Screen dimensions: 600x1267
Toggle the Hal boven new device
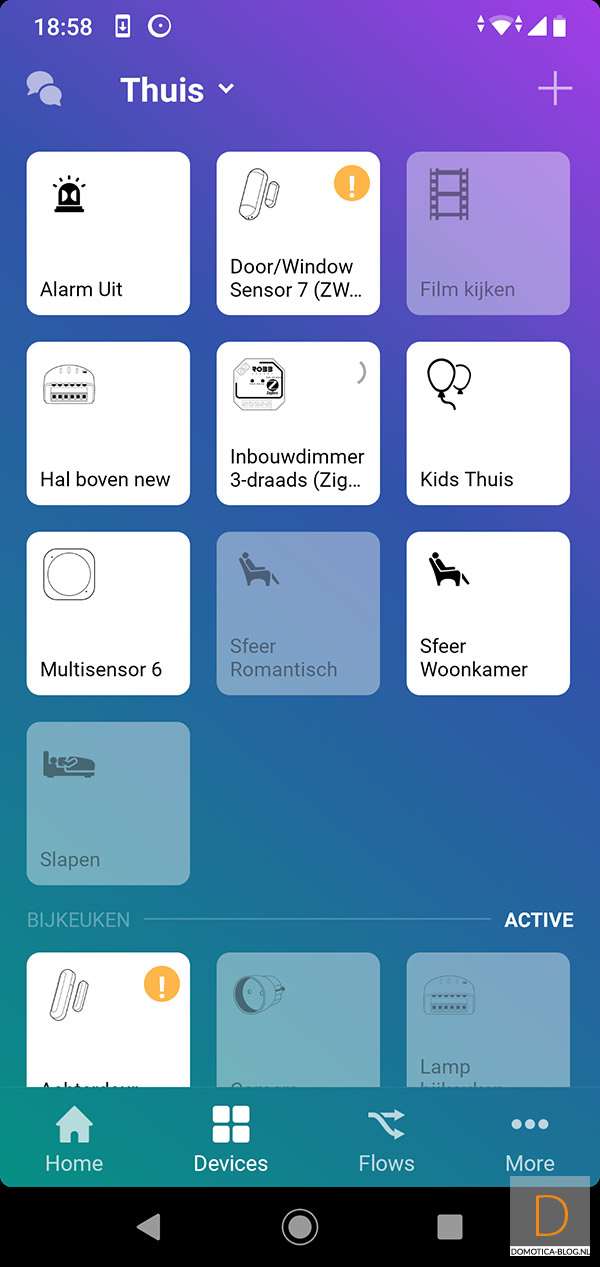pos(108,423)
